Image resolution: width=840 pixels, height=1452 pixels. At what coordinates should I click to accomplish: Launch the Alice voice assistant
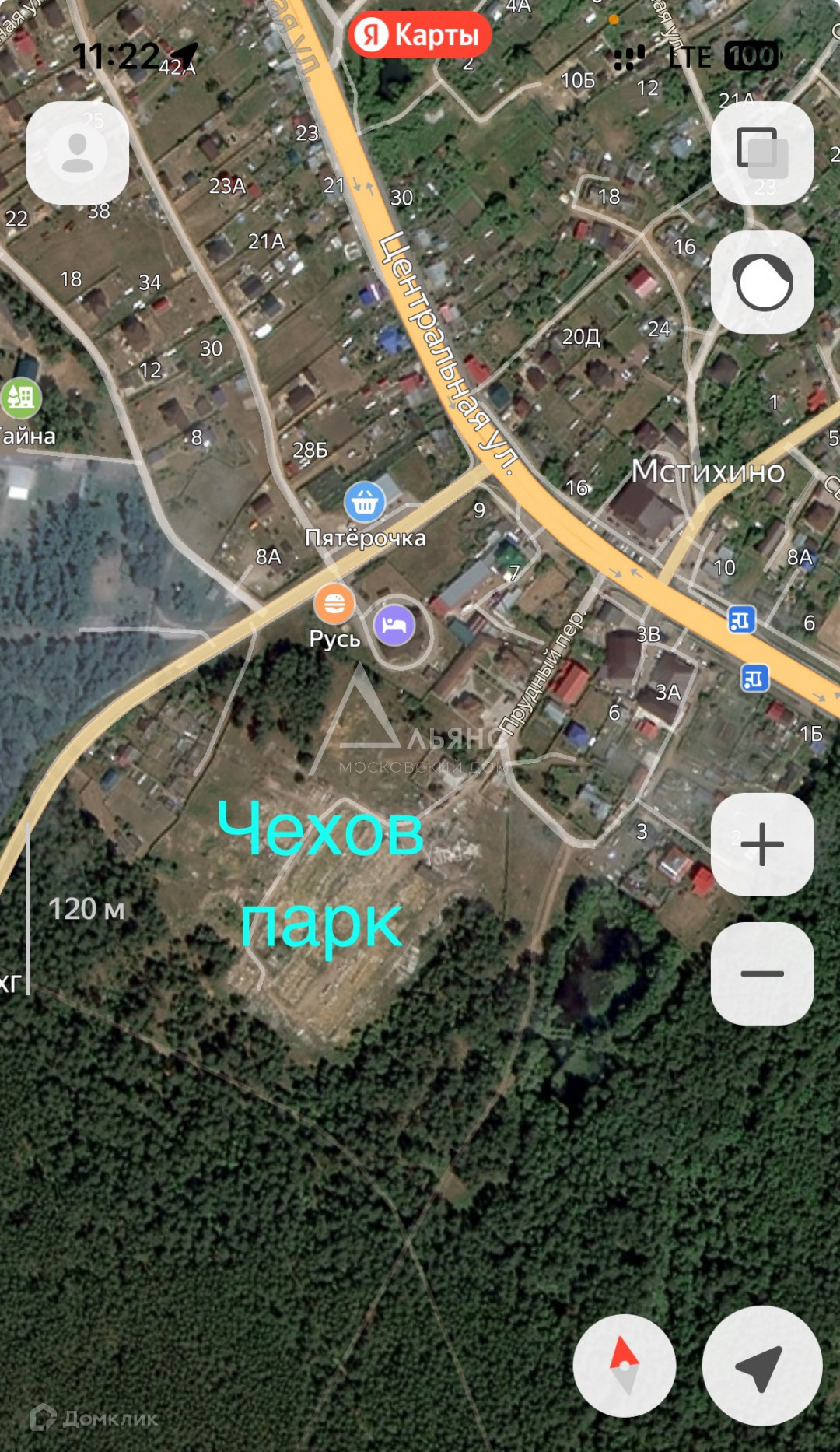pos(762,282)
